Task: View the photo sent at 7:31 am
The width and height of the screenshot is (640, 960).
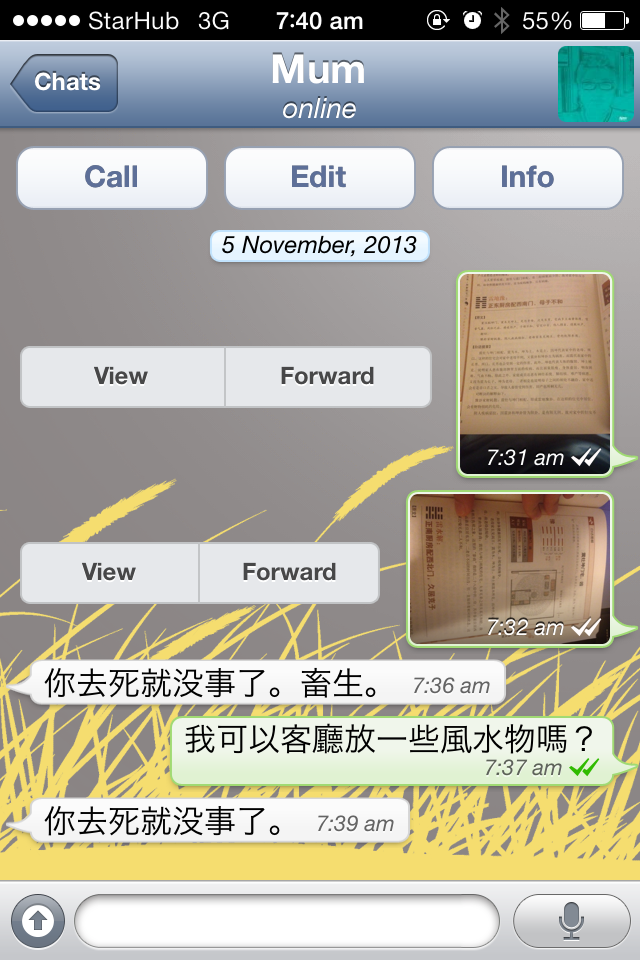Action: click(x=122, y=377)
